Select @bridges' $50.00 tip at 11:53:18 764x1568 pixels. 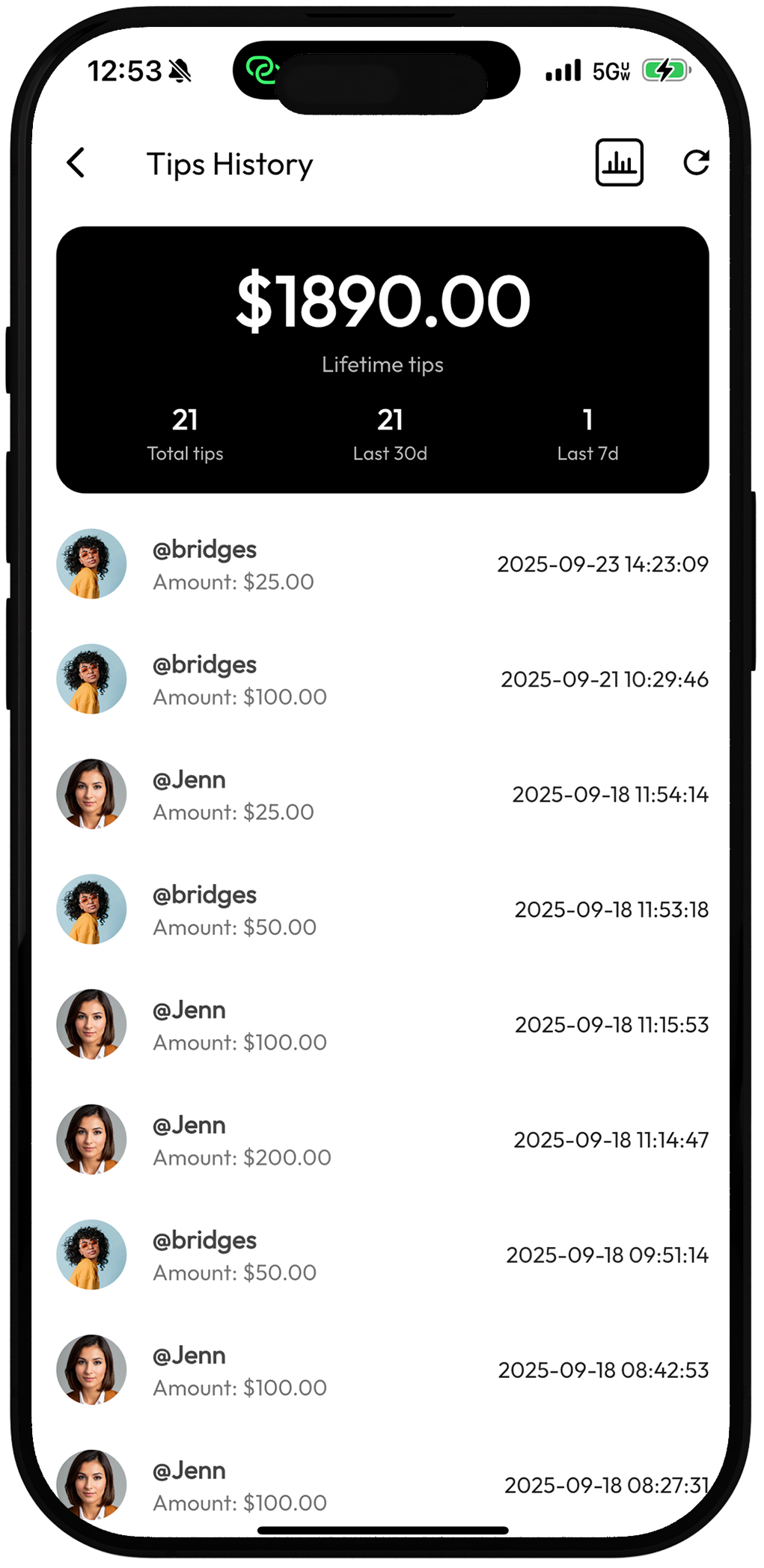pyautogui.click(x=382, y=910)
